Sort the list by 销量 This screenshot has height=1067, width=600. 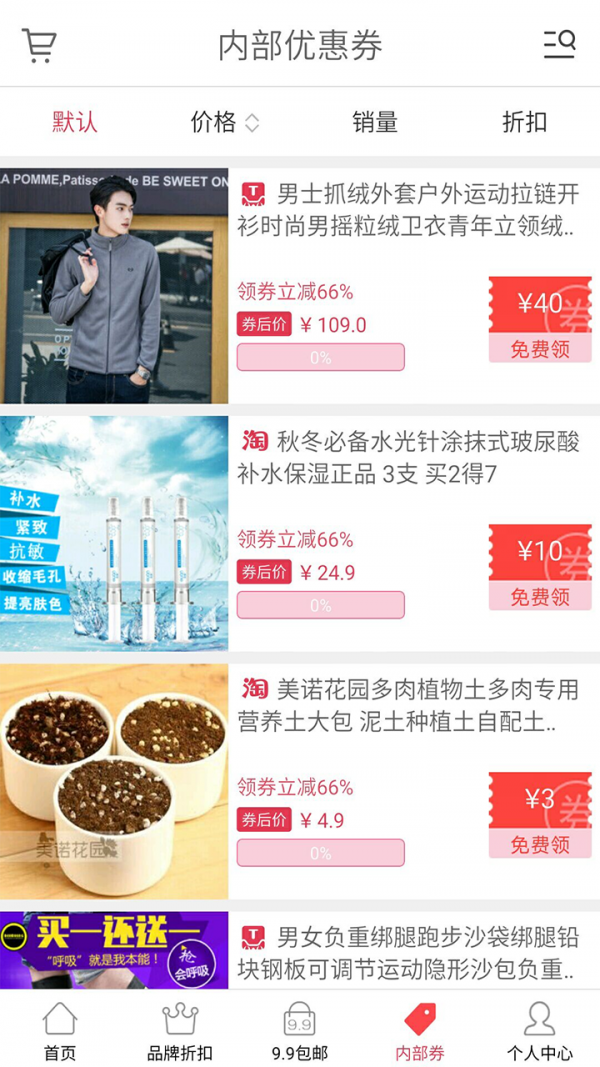coord(375,122)
